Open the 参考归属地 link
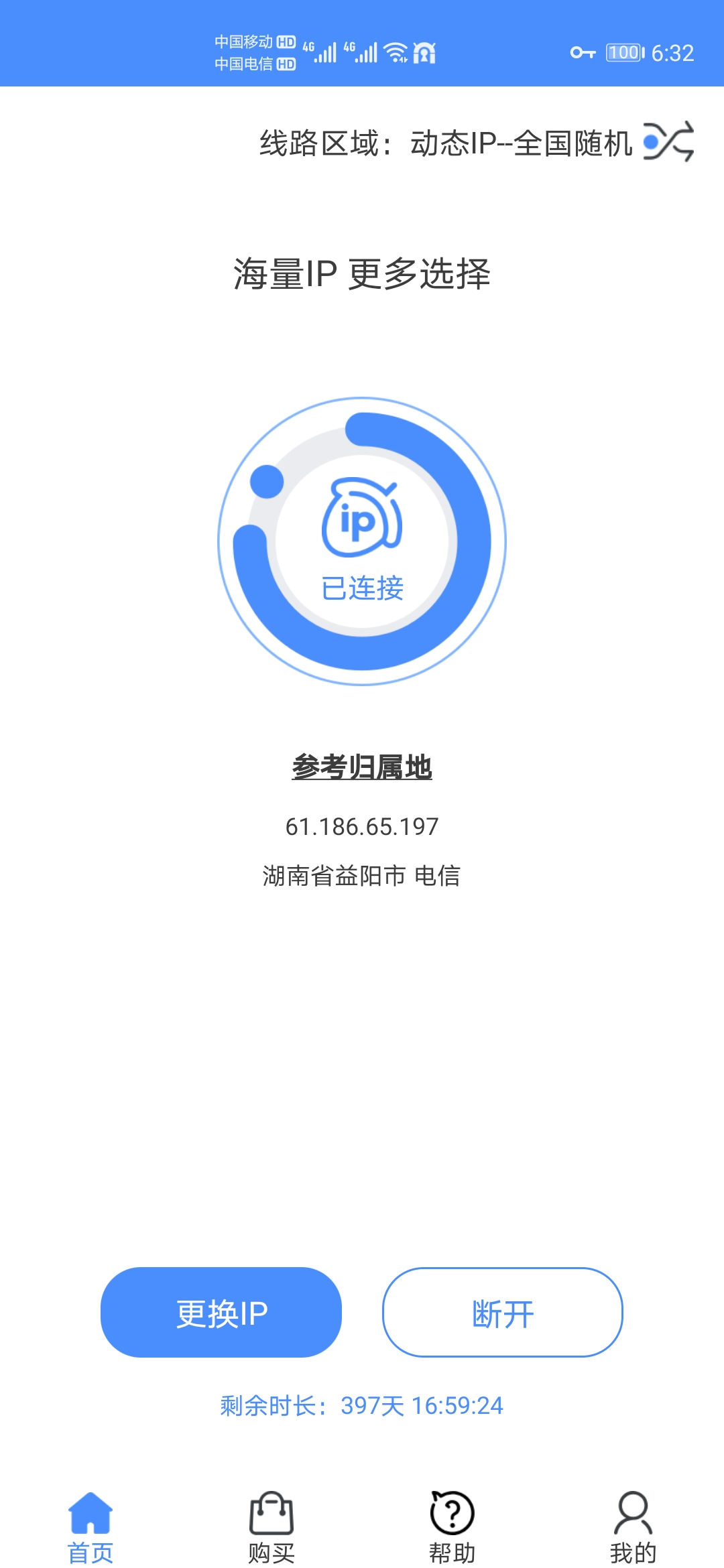Viewport: 724px width, 1568px height. pos(362,767)
